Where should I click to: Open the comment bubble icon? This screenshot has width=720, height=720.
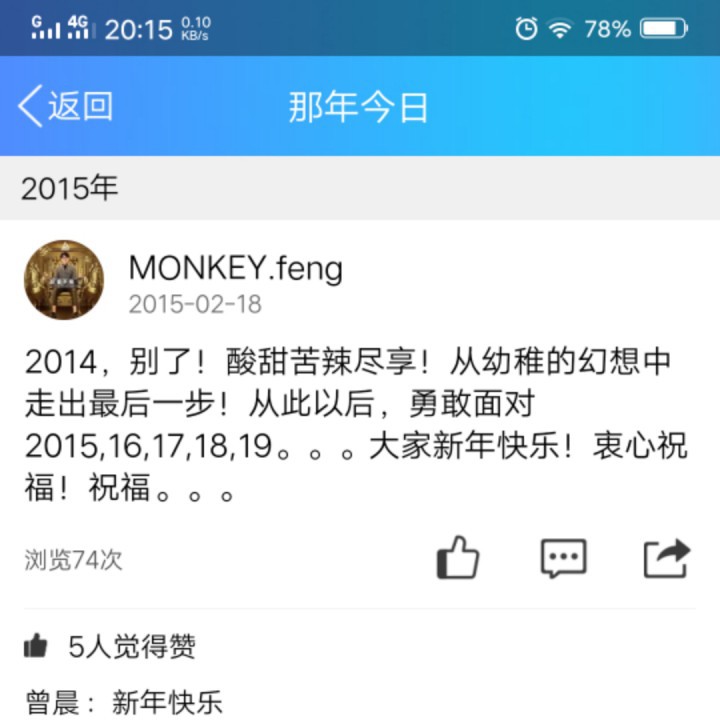[x=563, y=558]
